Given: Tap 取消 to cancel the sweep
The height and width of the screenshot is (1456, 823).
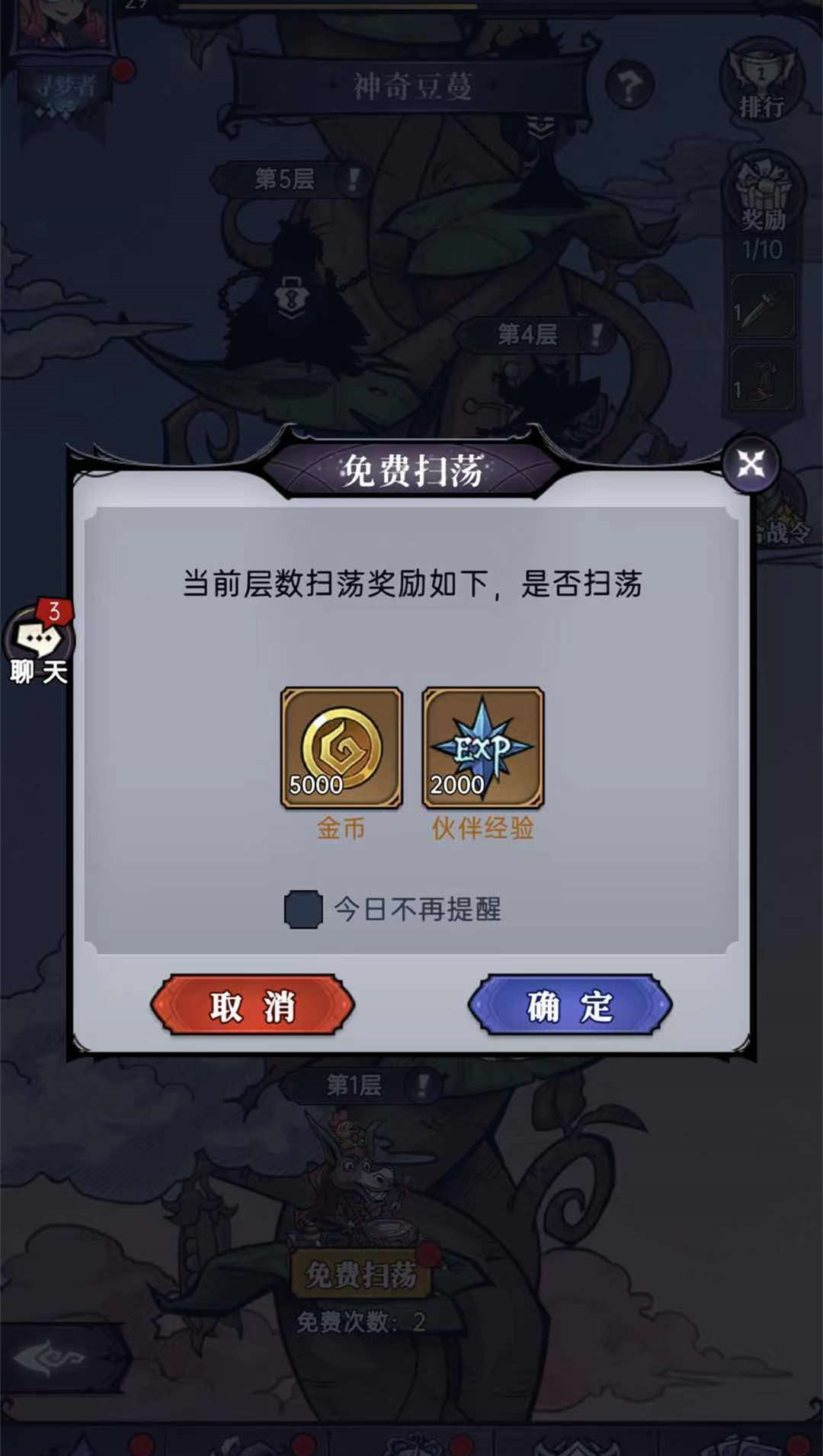Looking at the screenshot, I should 252,1006.
